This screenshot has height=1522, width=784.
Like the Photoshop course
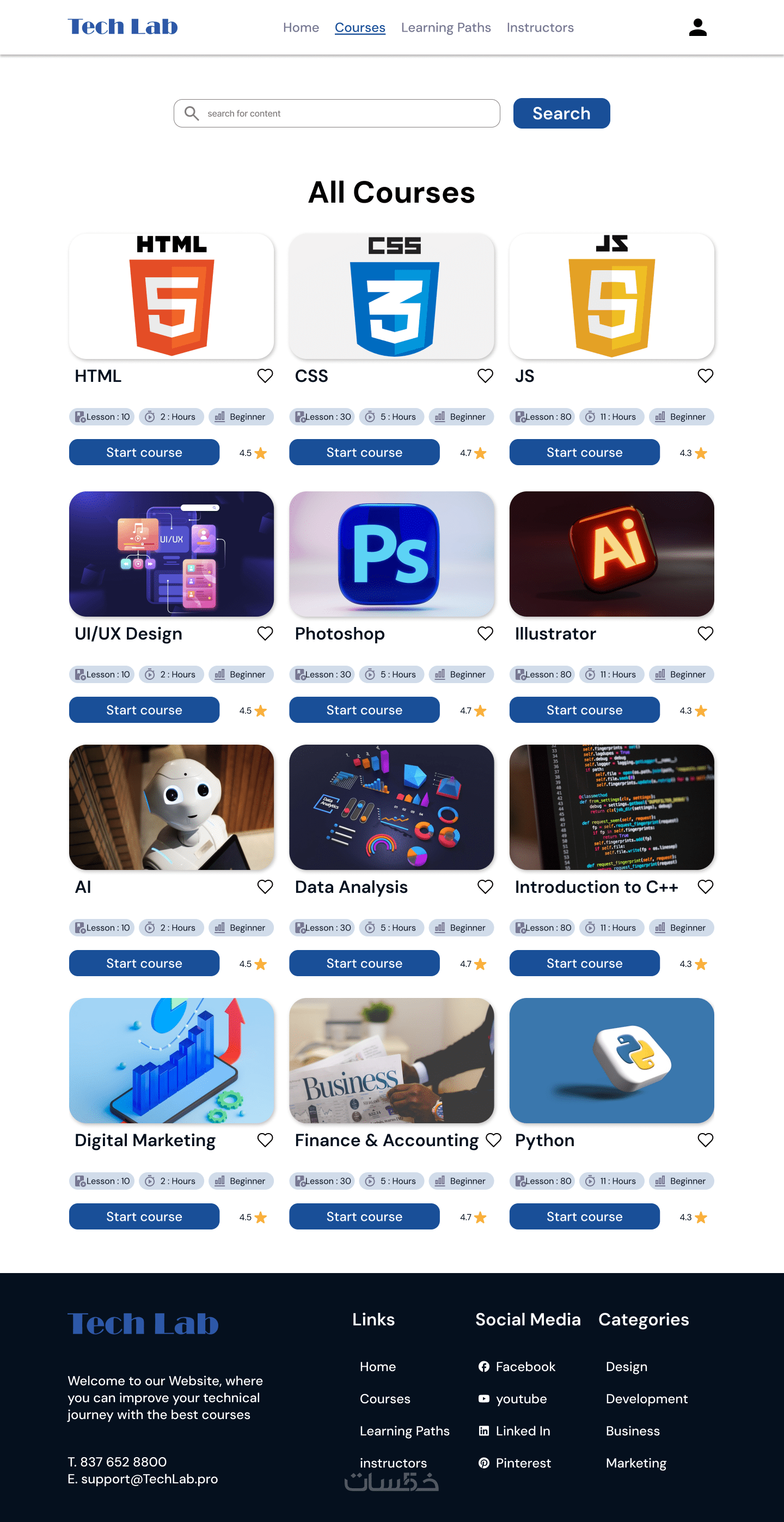[485, 634]
